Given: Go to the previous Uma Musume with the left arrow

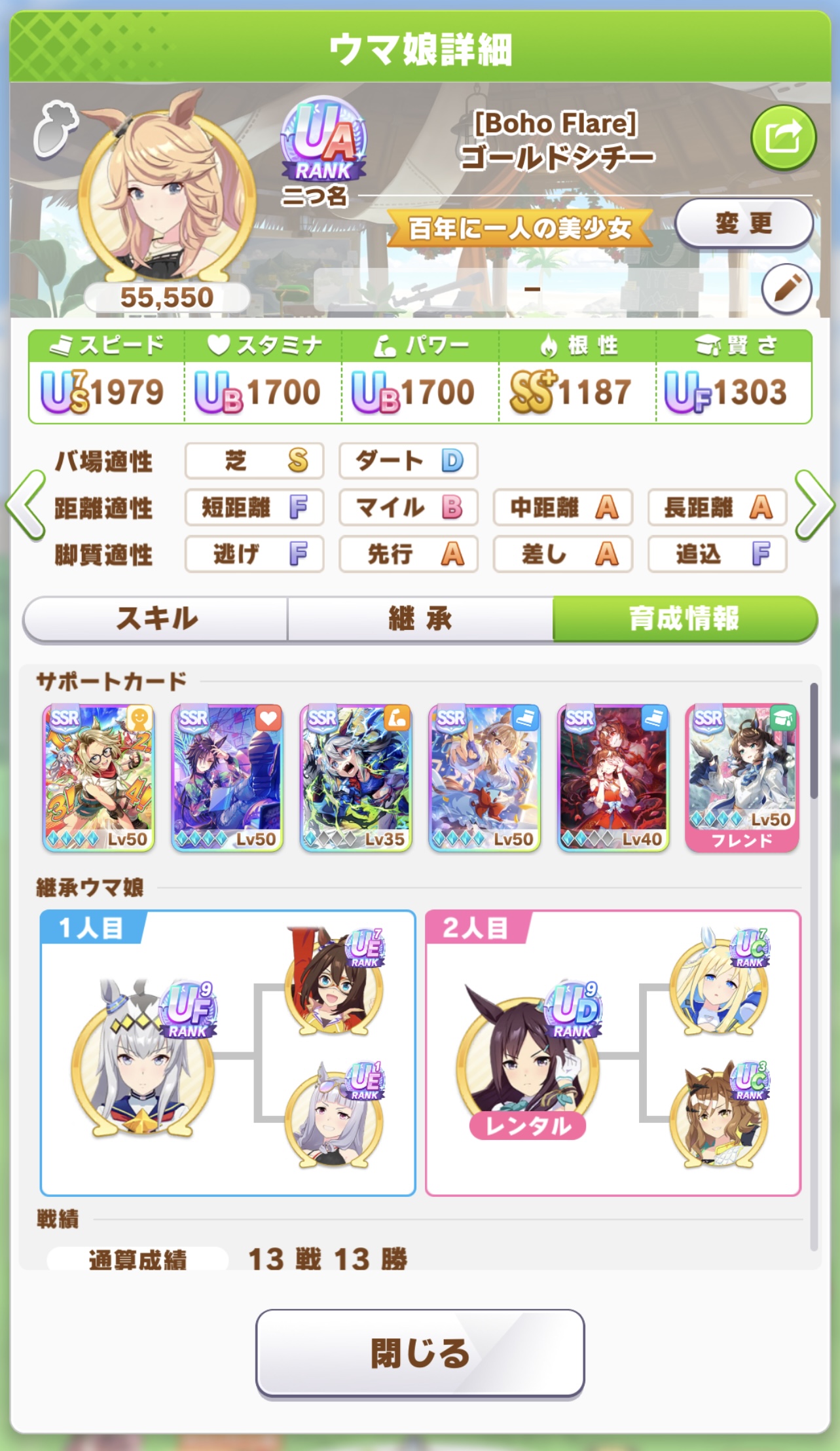Looking at the screenshot, I should (x=26, y=505).
